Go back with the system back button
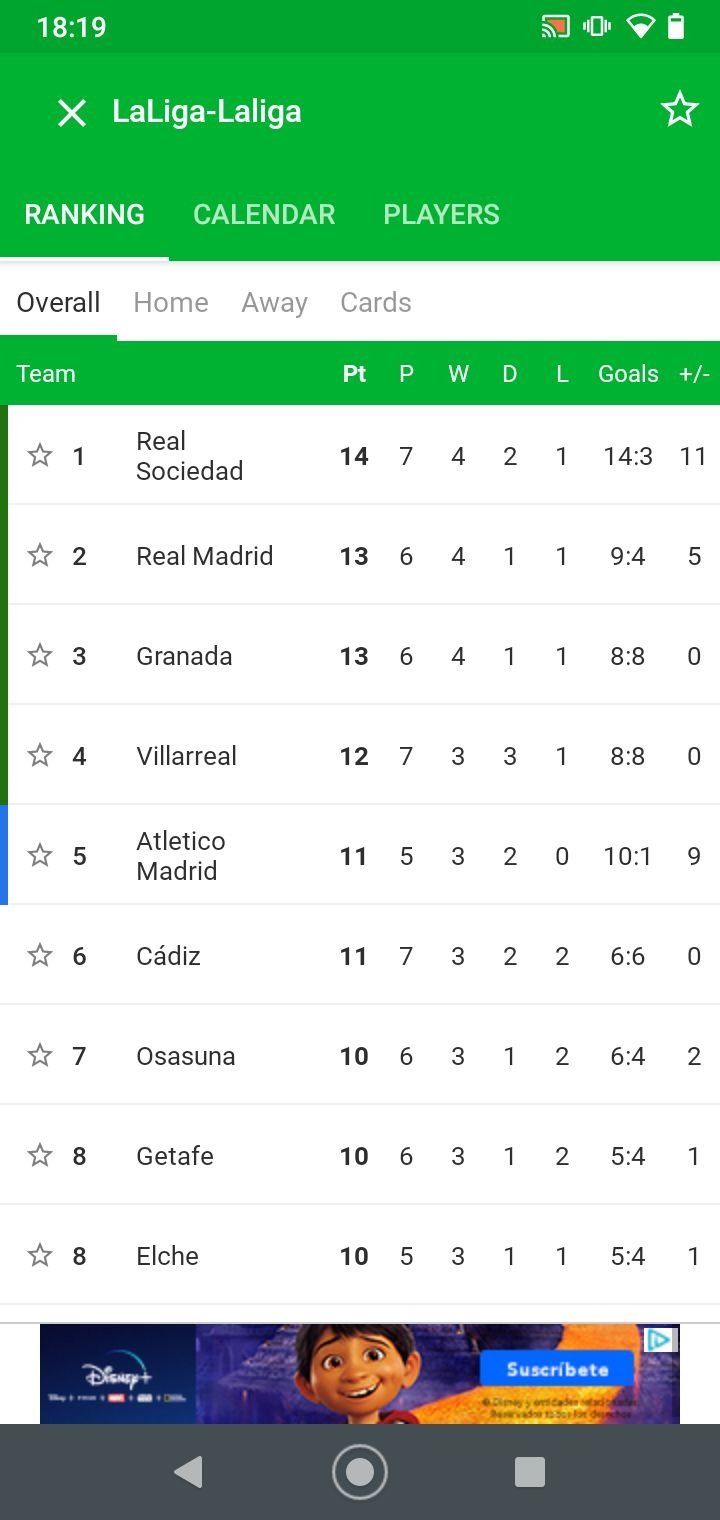720x1520 pixels. 188,1471
